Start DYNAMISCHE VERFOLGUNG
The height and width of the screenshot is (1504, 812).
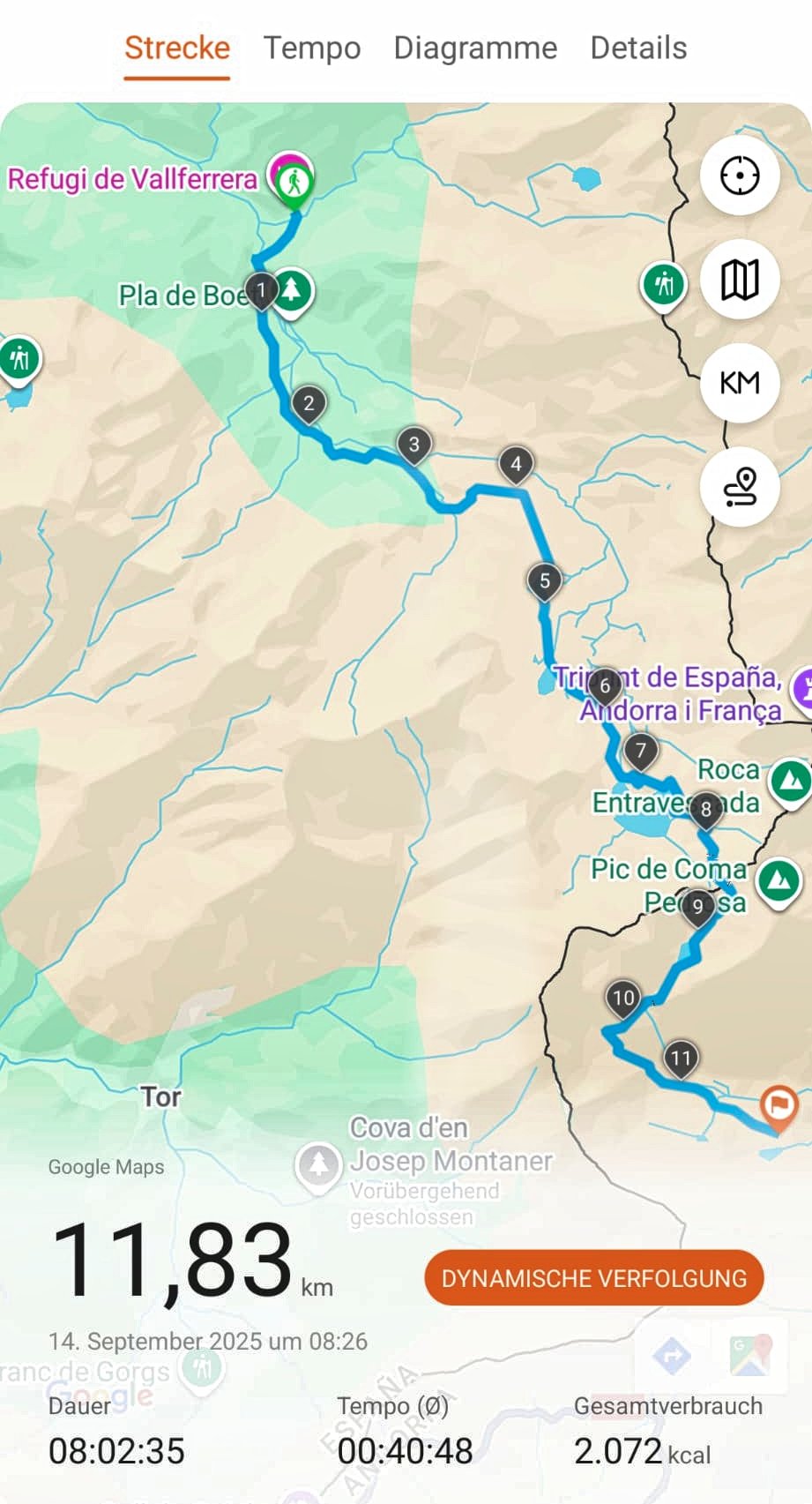tap(593, 1278)
